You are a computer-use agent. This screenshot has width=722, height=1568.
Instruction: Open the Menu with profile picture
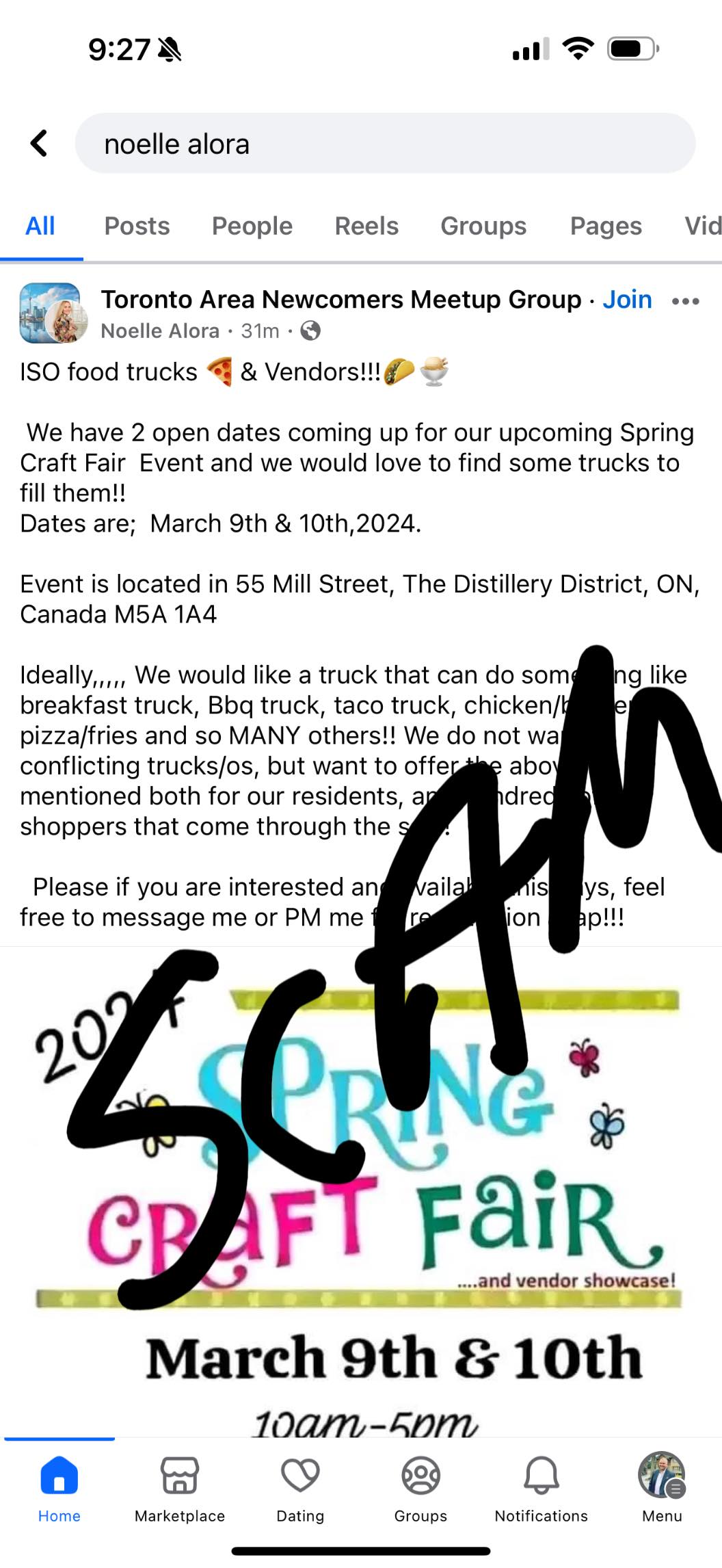662,1486
